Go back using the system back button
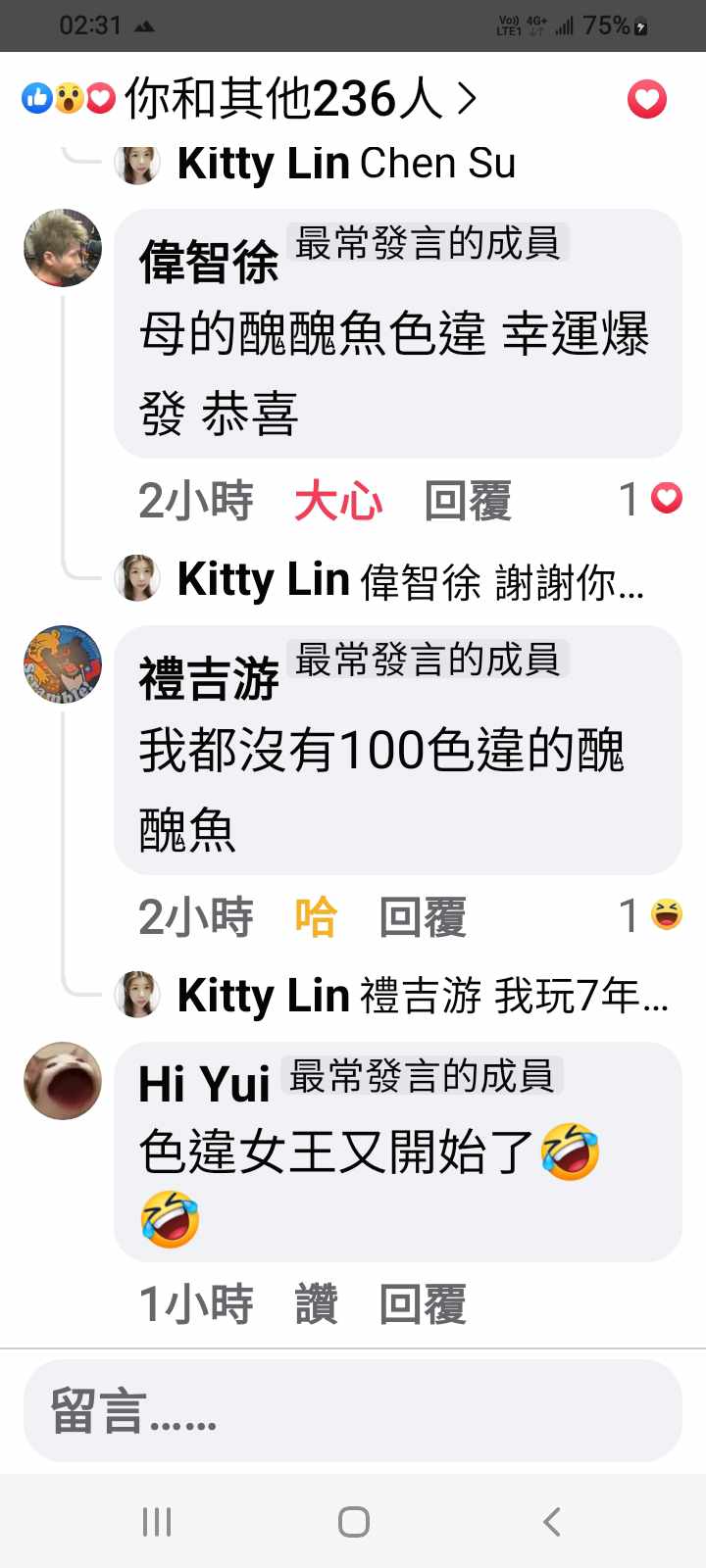 click(x=552, y=1521)
